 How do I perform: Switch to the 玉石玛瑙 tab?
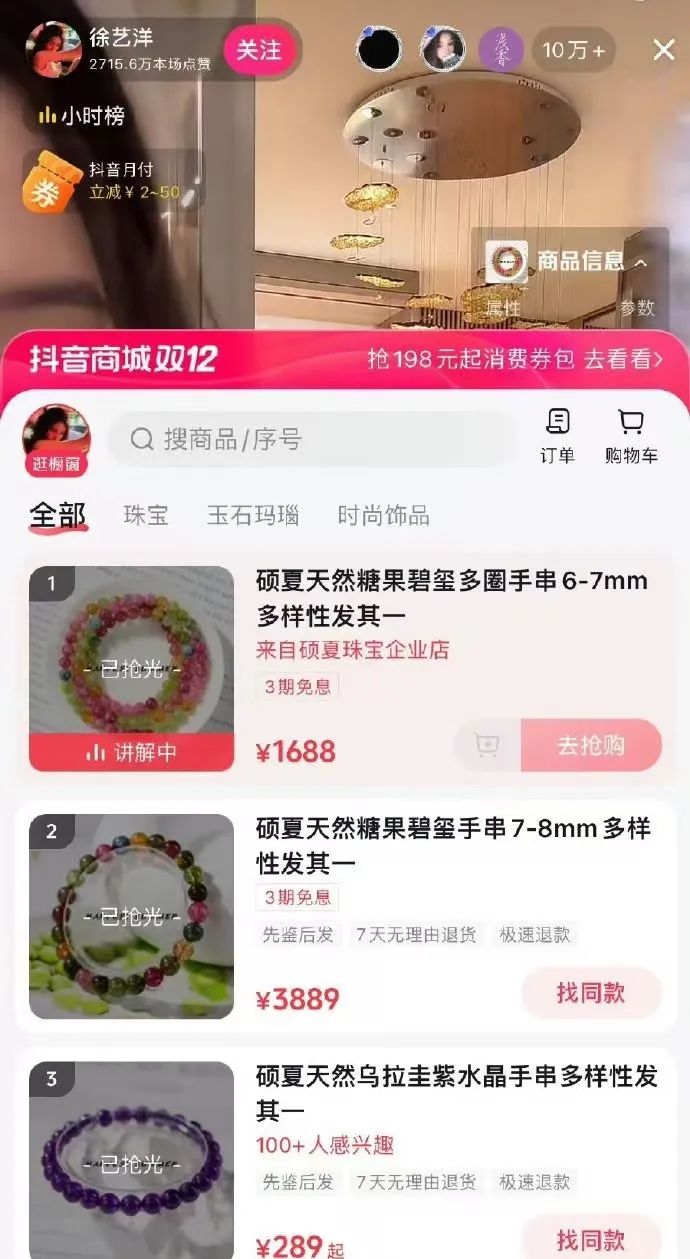253,516
